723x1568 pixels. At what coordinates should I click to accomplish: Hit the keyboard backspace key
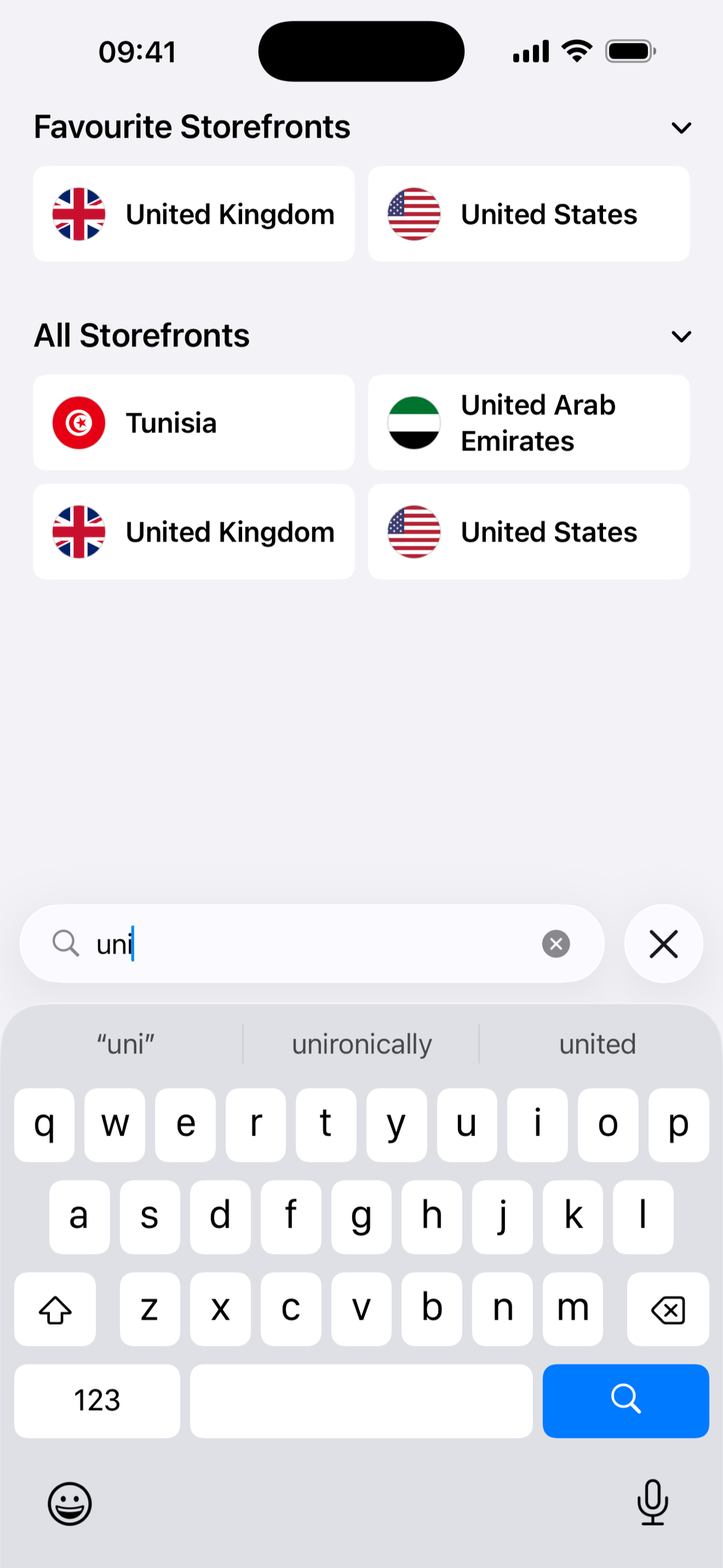(668, 1309)
